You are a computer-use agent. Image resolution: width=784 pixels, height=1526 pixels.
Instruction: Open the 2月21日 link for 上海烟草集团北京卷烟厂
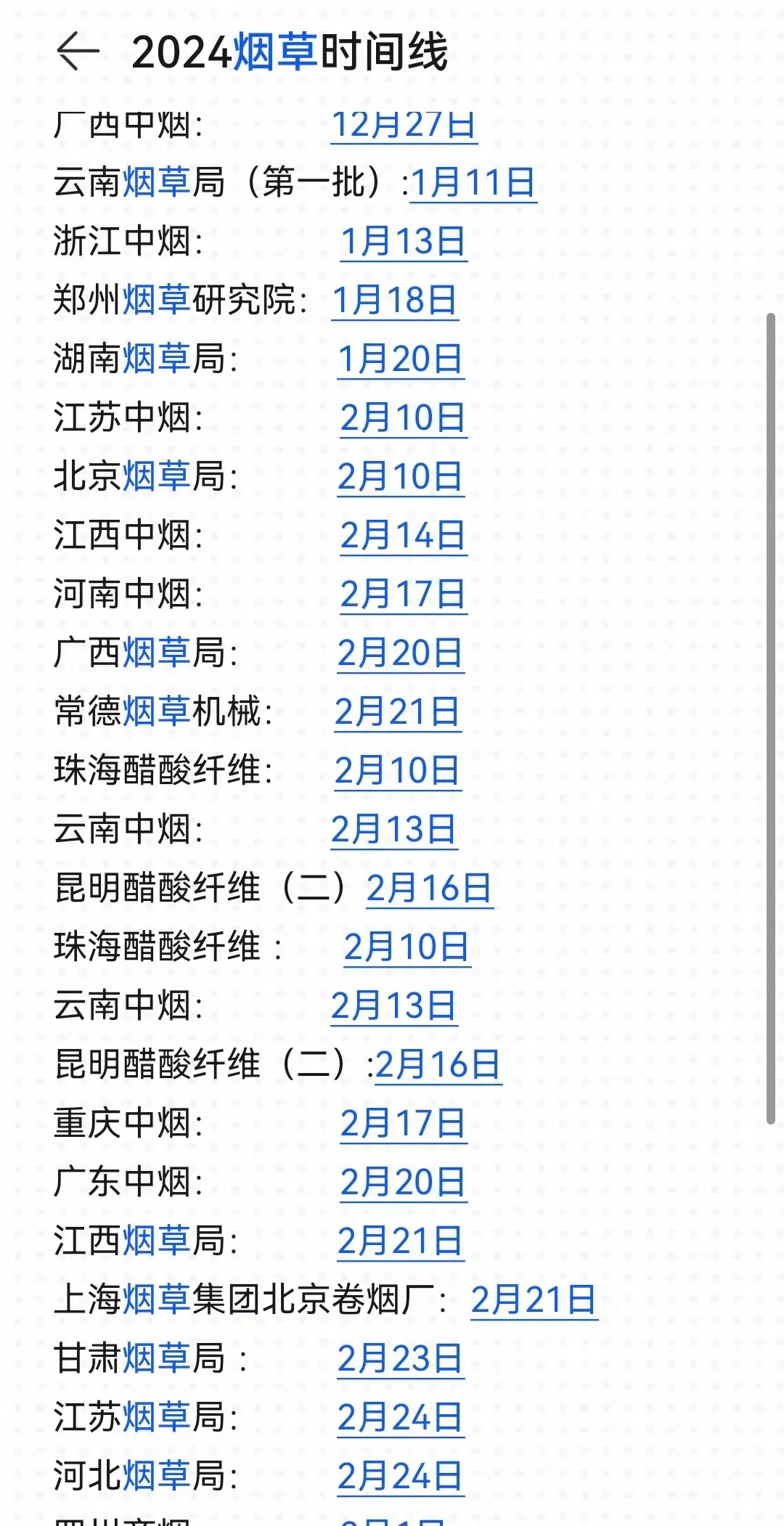point(534,1300)
